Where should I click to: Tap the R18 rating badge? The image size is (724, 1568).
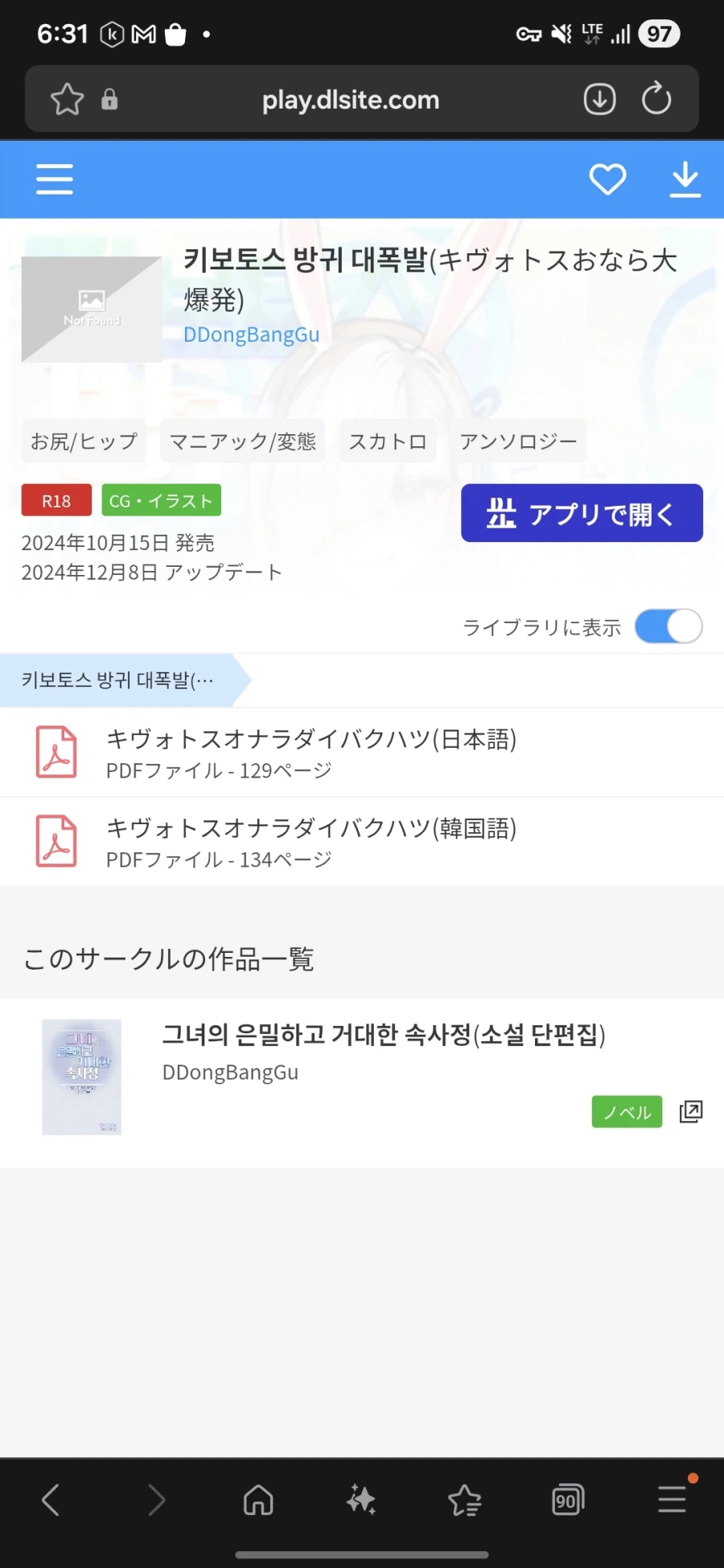pyautogui.click(x=56, y=500)
